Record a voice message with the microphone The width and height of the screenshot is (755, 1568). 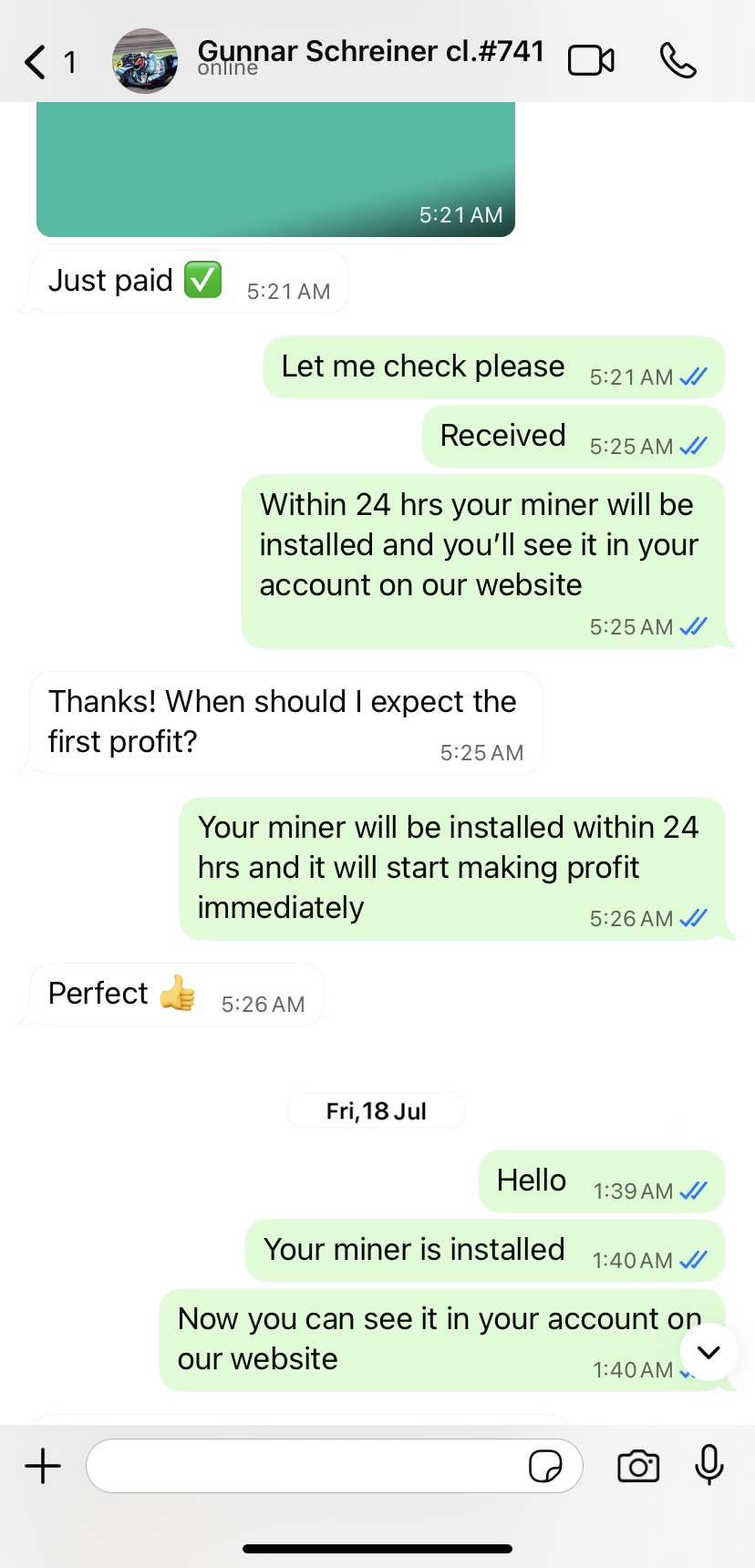click(x=708, y=1466)
